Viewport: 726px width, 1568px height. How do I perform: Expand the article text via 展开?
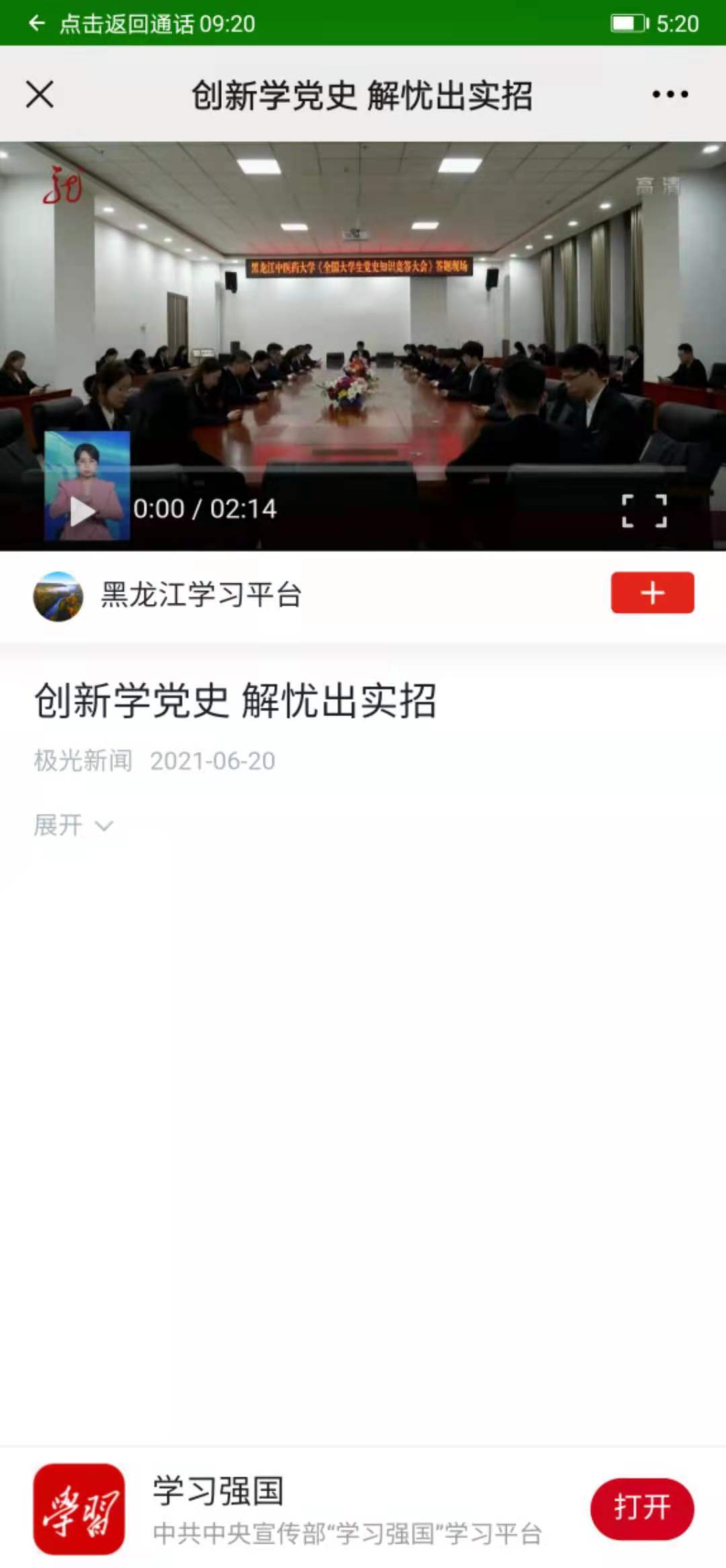73,825
